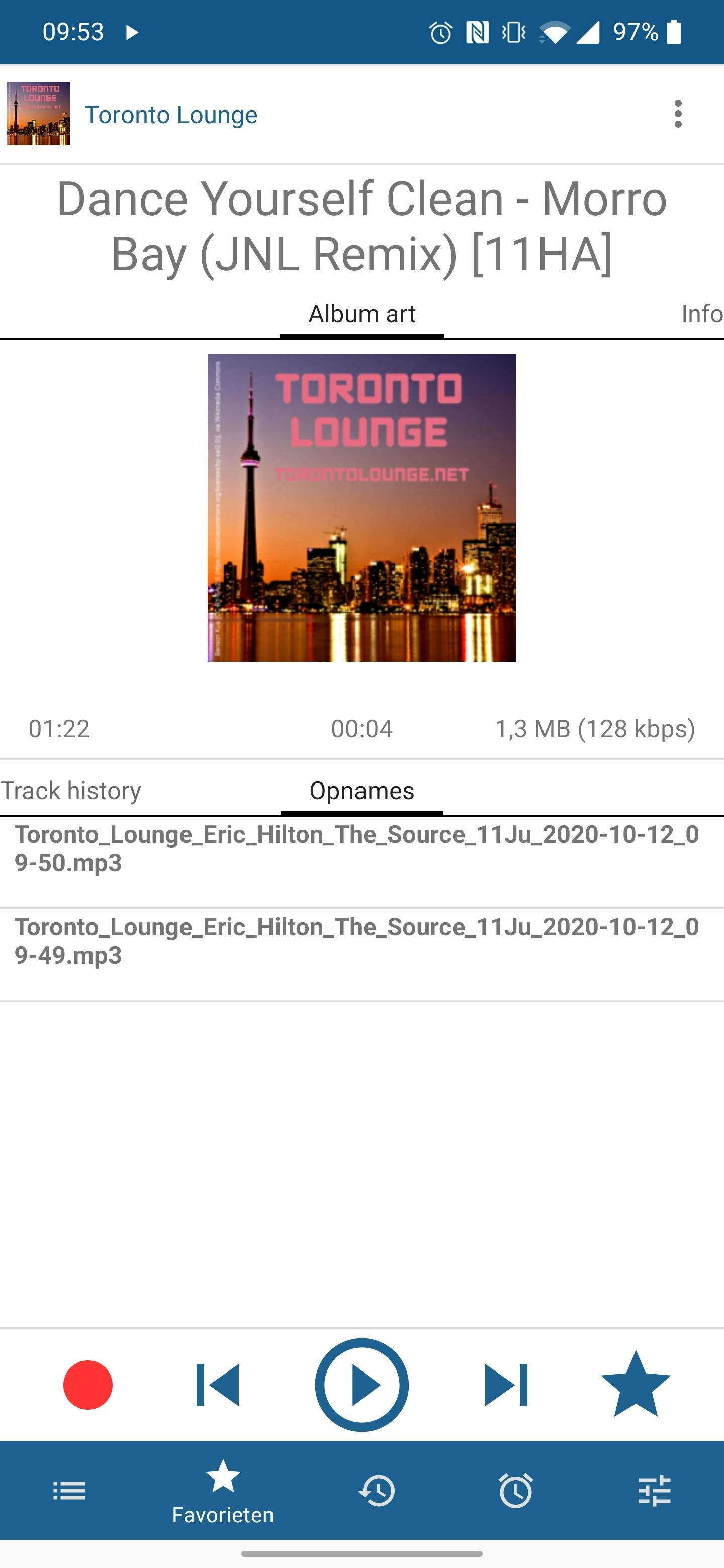Open the recording ending in 09-50.mp3

tap(357, 848)
